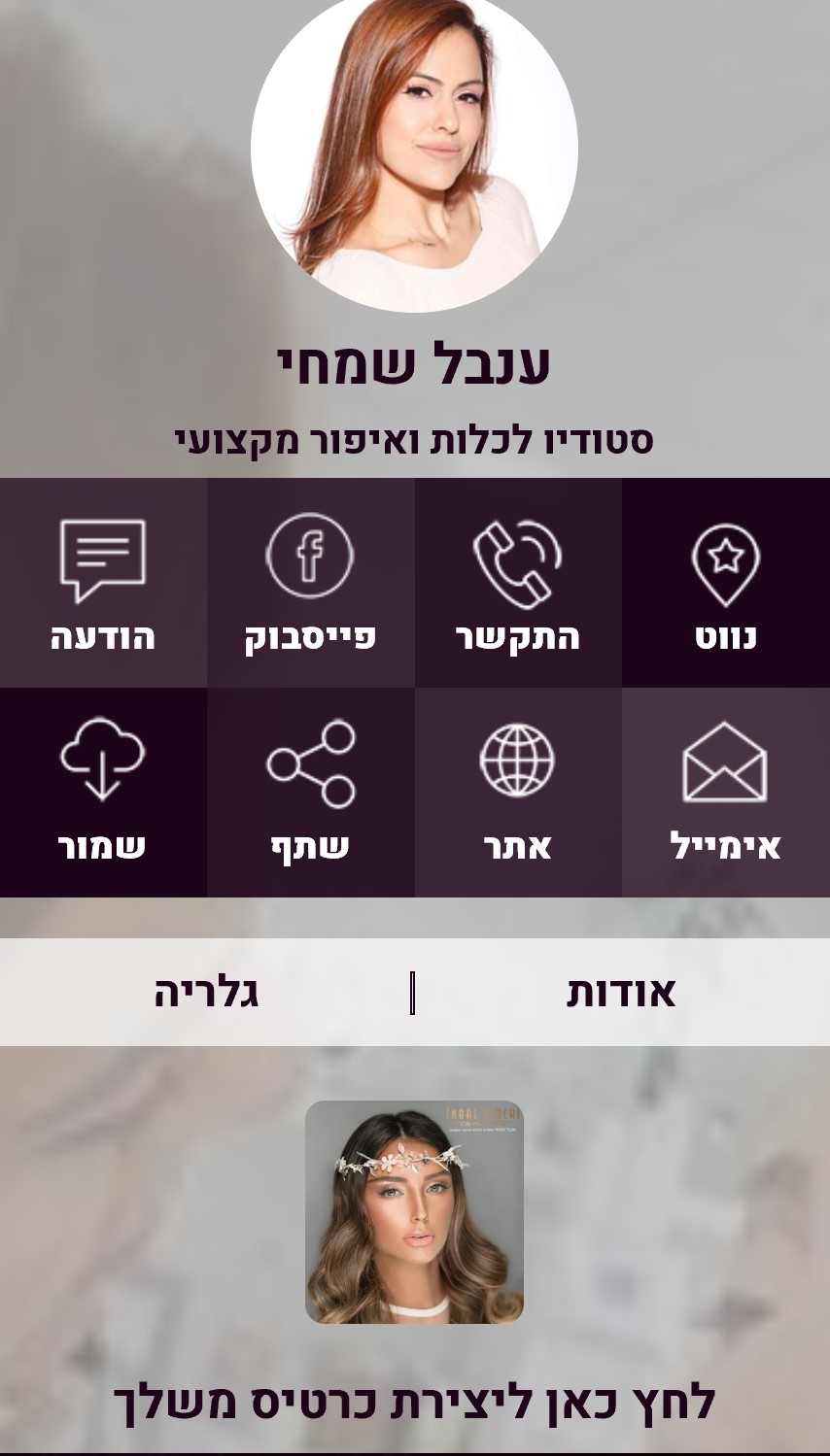
Task: Send a message via הודעה
Action: click(103, 583)
